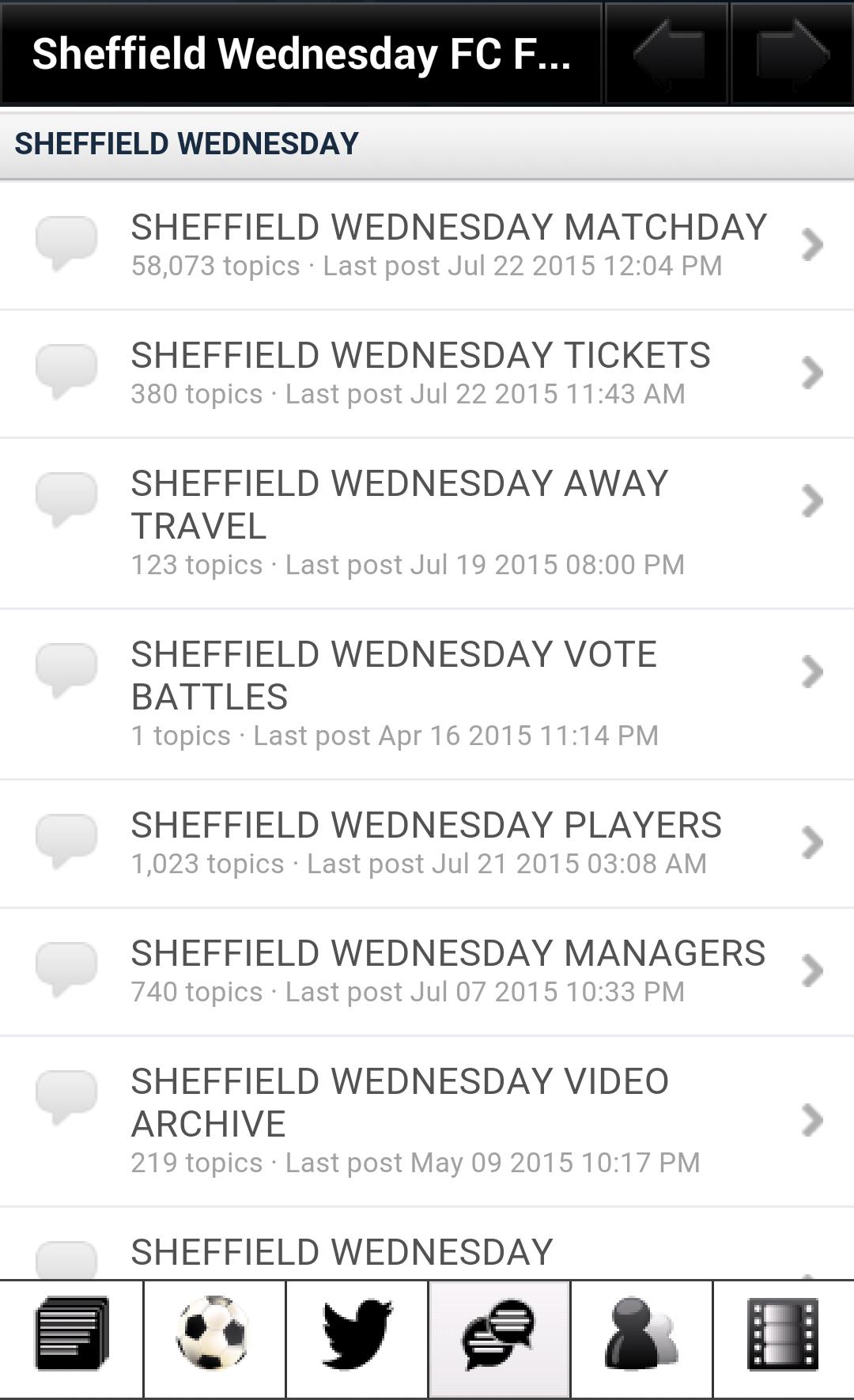The height and width of the screenshot is (1400, 854).
Task: Expand the SHEFFIELD WEDNESDAY MATCHDAY forum chevron
Action: coord(814,244)
